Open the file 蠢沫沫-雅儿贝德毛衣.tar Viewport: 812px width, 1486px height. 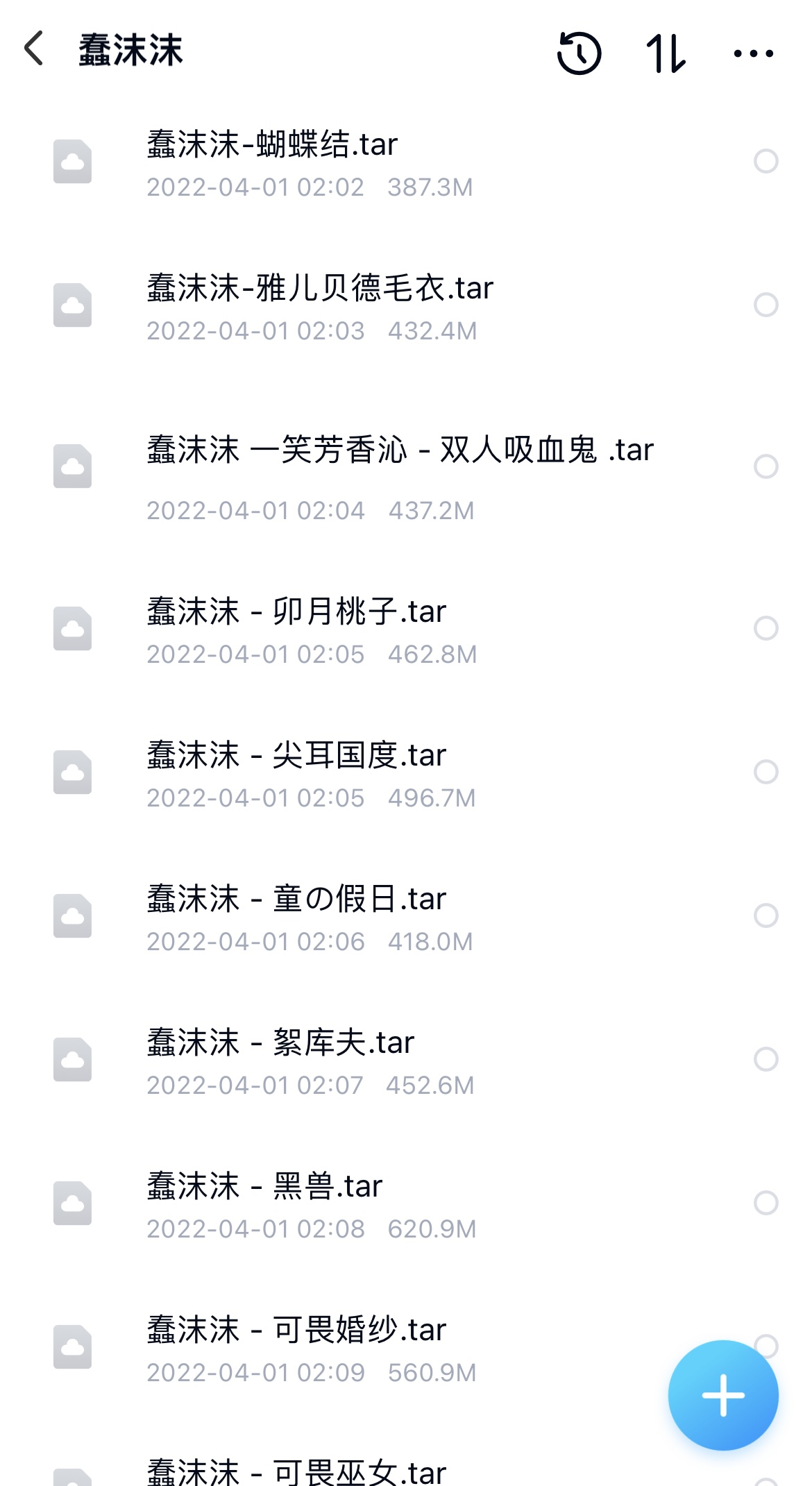406,305
